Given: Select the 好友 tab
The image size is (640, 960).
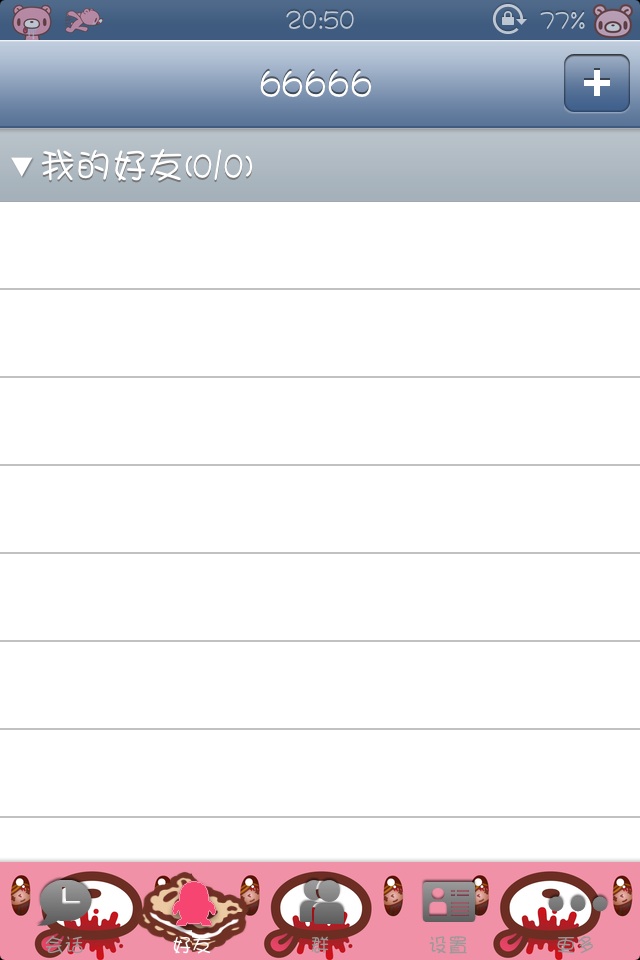Looking at the screenshot, I should click(192, 910).
